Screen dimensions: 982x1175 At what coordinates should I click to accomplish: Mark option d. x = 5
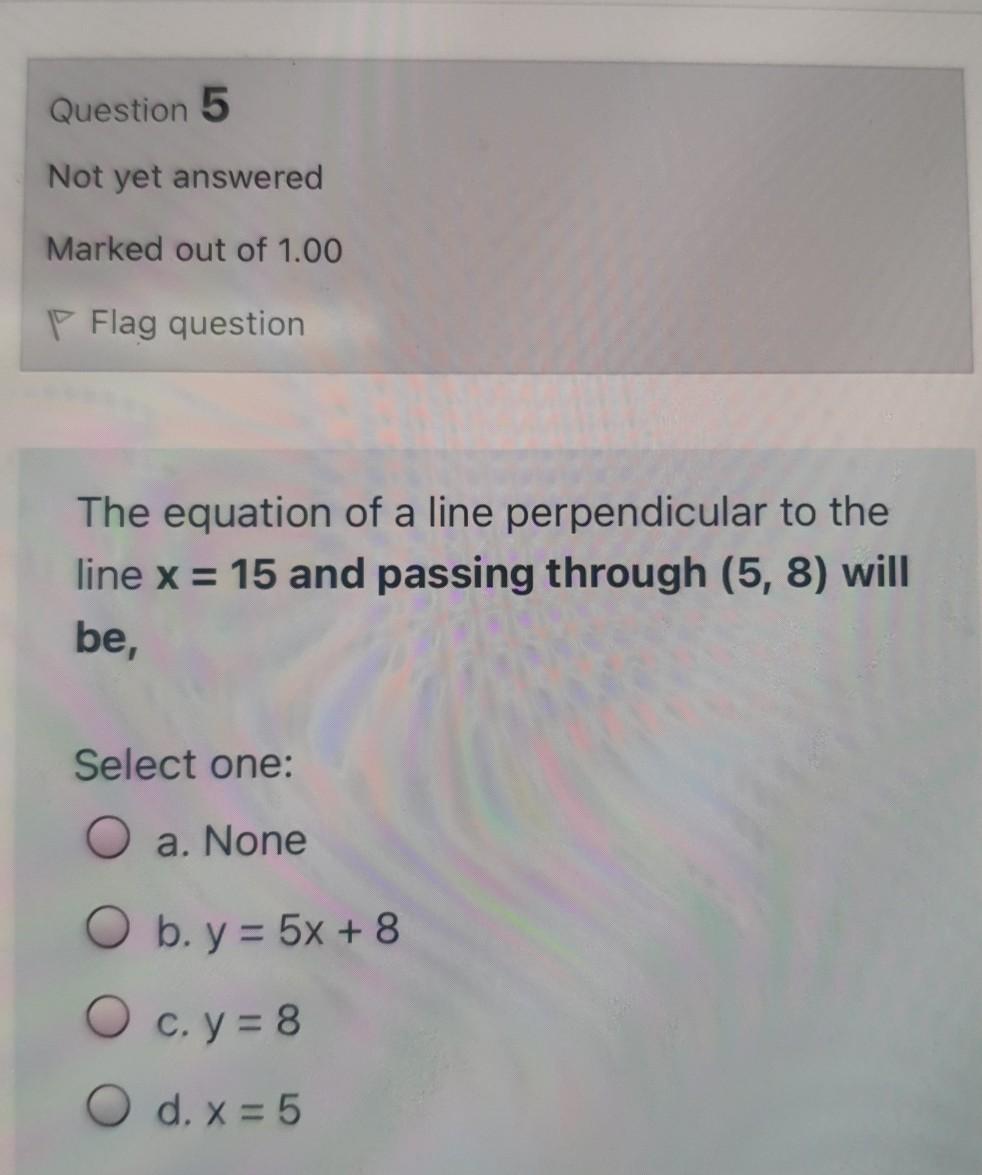[x=109, y=1110]
